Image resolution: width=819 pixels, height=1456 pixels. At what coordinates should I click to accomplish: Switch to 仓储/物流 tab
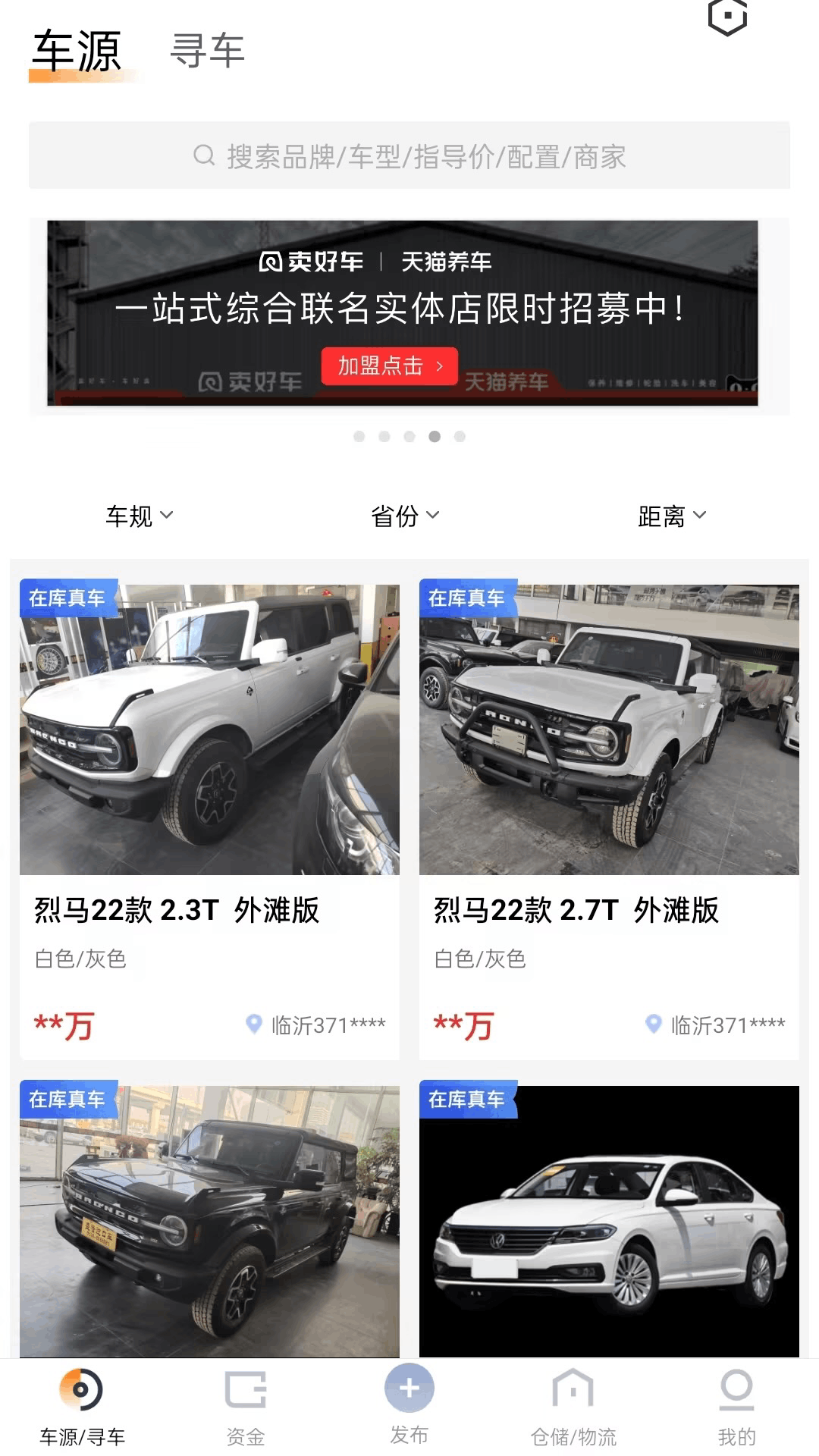pyautogui.click(x=573, y=1407)
